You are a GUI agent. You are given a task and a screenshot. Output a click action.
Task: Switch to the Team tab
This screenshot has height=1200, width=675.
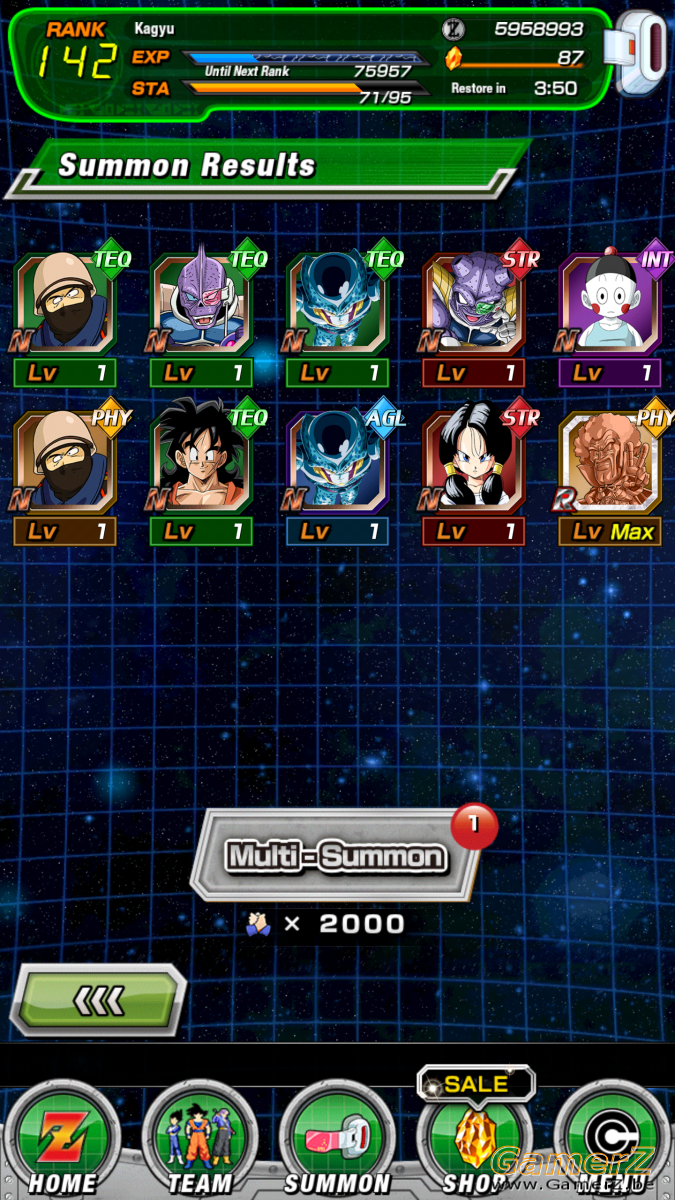pyautogui.click(x=200, y=1140)
